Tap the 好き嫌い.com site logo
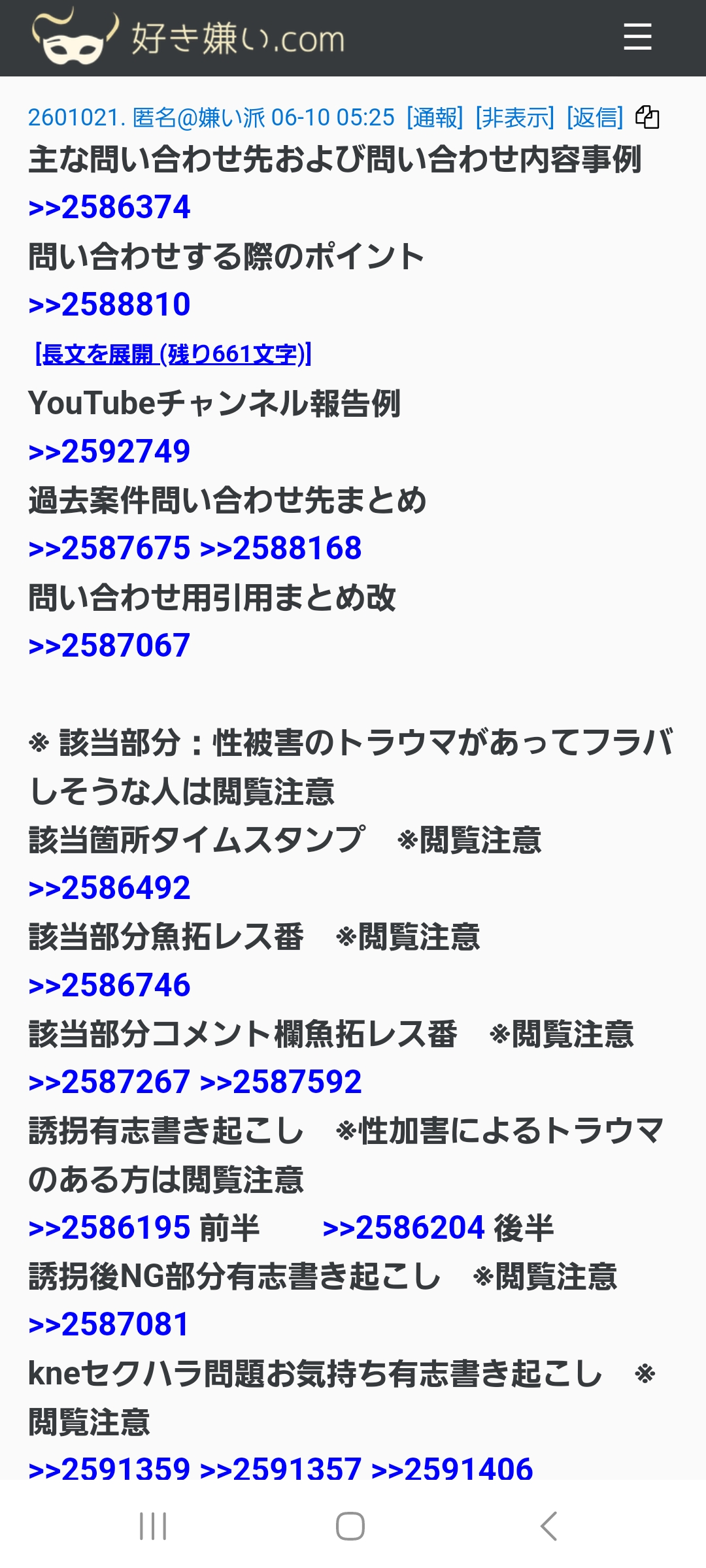The height and width of the screenshot is (1568, 706). (x=188, y=37)
